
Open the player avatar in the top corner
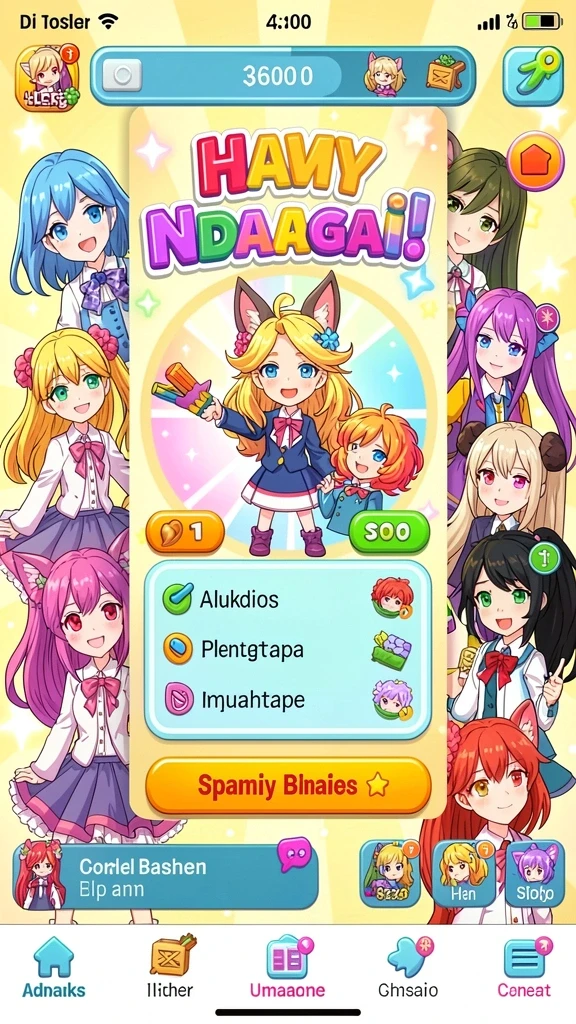pos(48,78)
